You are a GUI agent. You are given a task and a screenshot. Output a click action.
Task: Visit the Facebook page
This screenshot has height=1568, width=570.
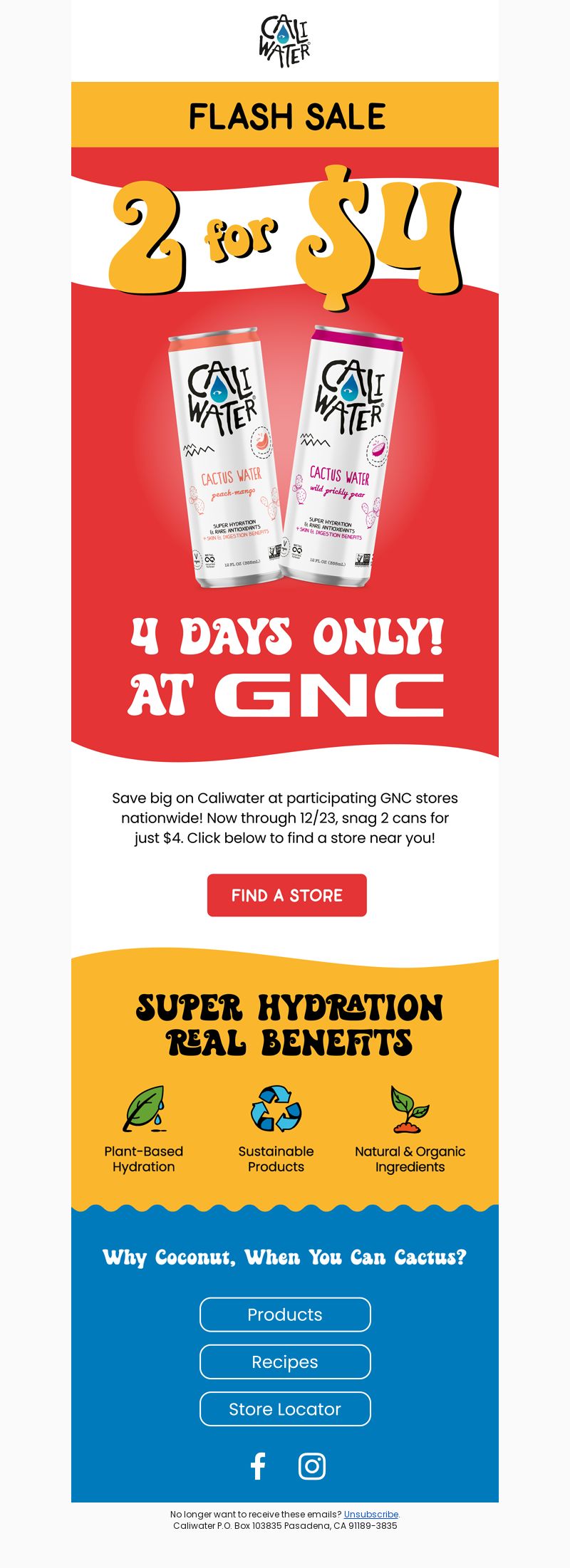point(258,1466)
